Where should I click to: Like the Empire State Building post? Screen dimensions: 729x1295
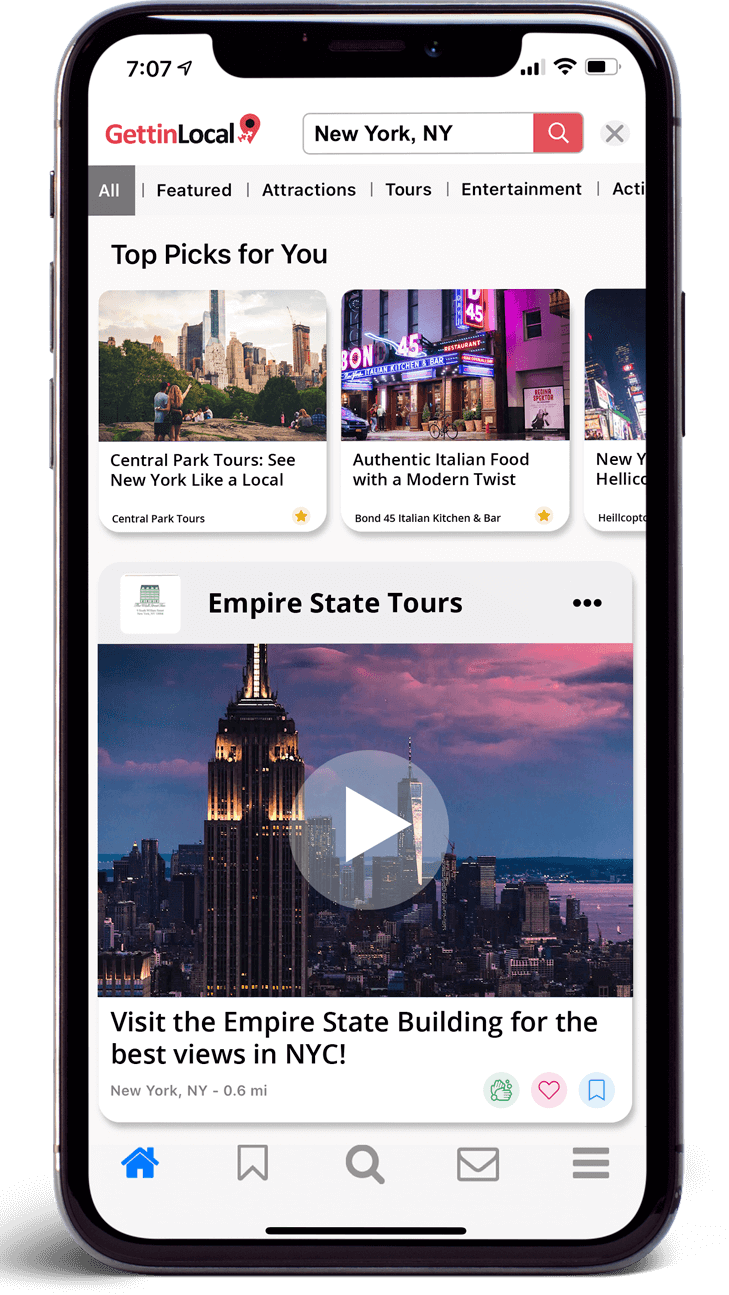point(549,1090)
